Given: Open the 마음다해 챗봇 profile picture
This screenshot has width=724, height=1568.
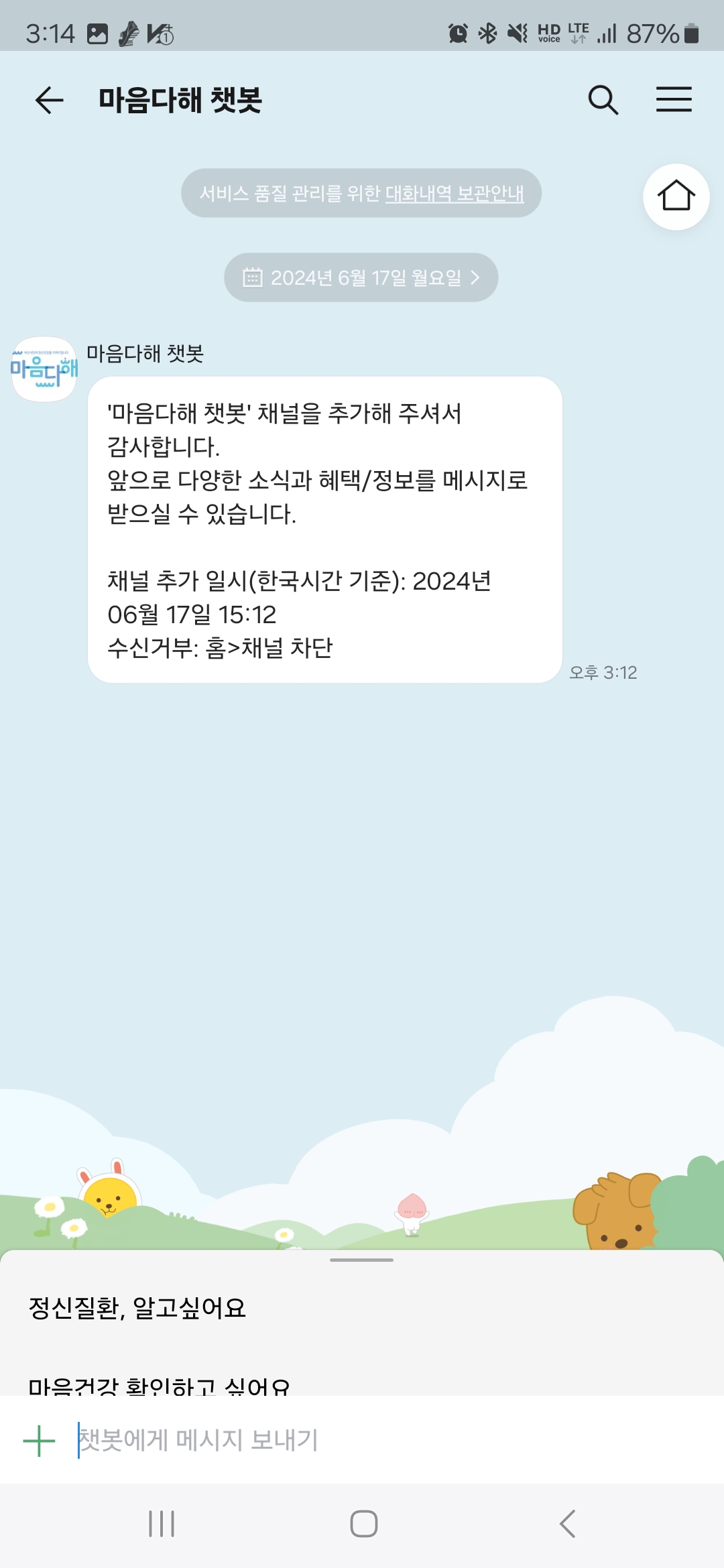Looking at the screenshot, I should click(x=44, y=369).
